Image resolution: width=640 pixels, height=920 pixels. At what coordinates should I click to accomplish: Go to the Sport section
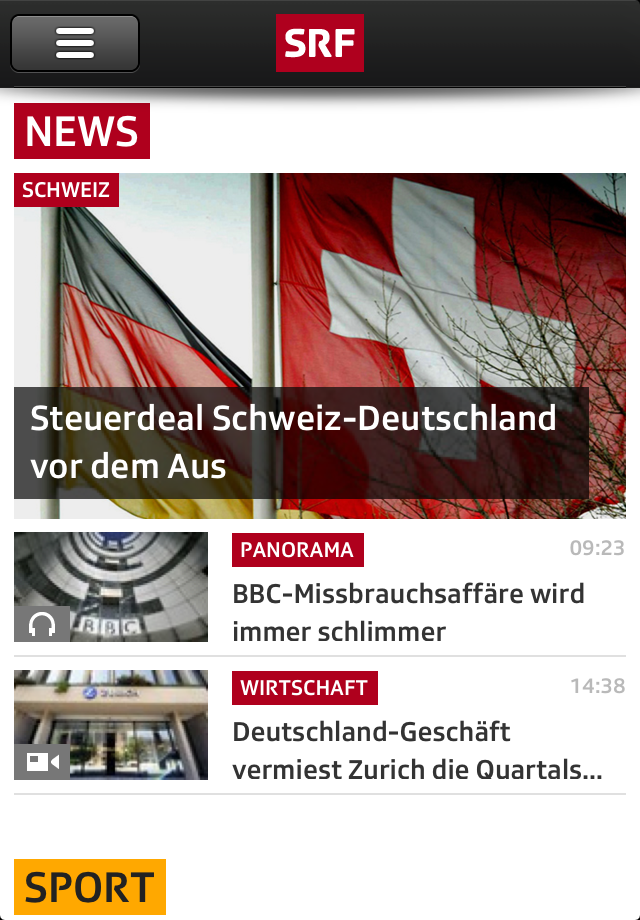pyautogui.click(x=90, y=886)
